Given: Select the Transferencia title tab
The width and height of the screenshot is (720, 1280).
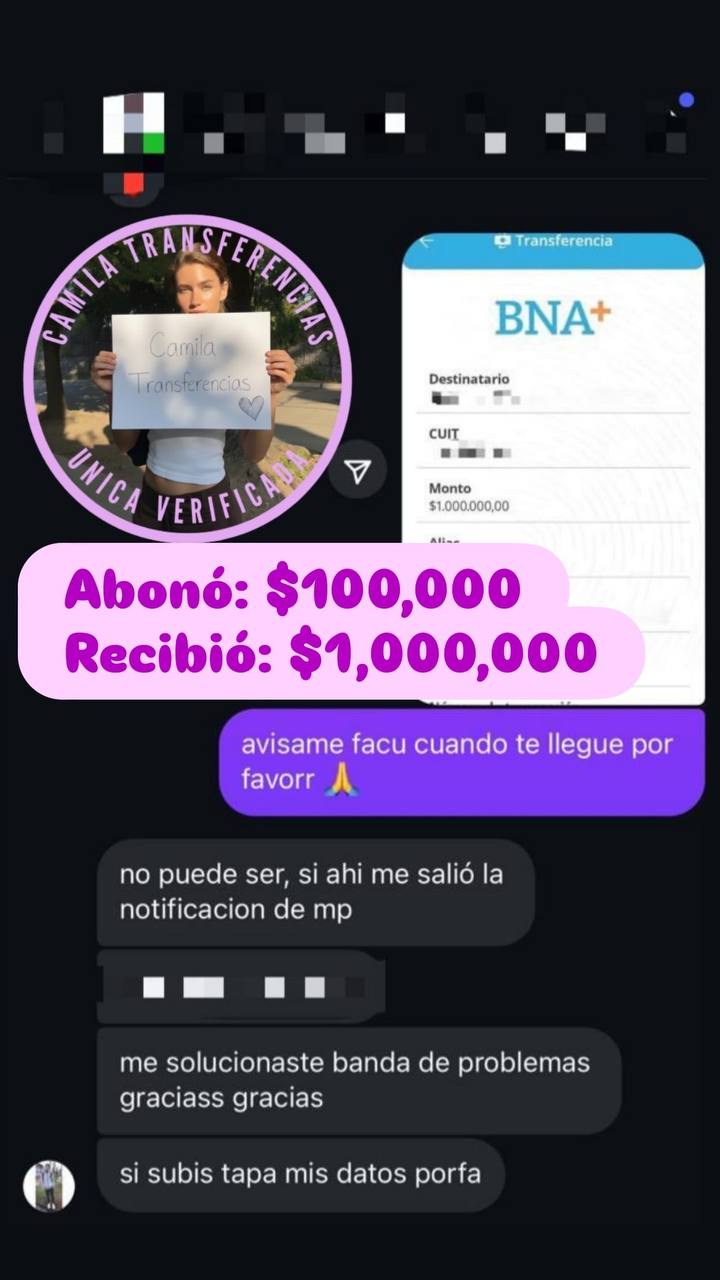Looking at the screenshot, I should (565, 240).
